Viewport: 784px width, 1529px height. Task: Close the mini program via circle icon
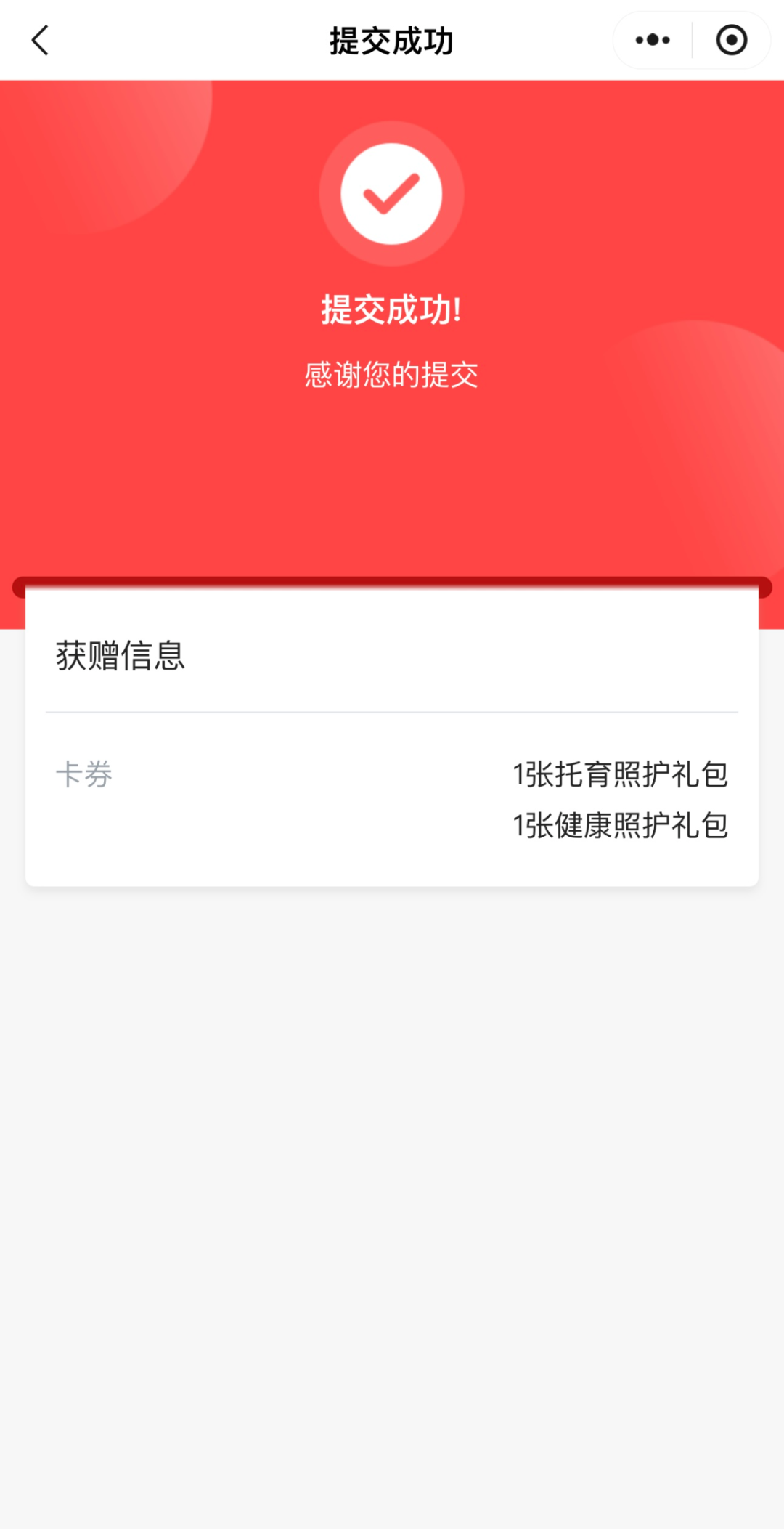tap(731, 40)
